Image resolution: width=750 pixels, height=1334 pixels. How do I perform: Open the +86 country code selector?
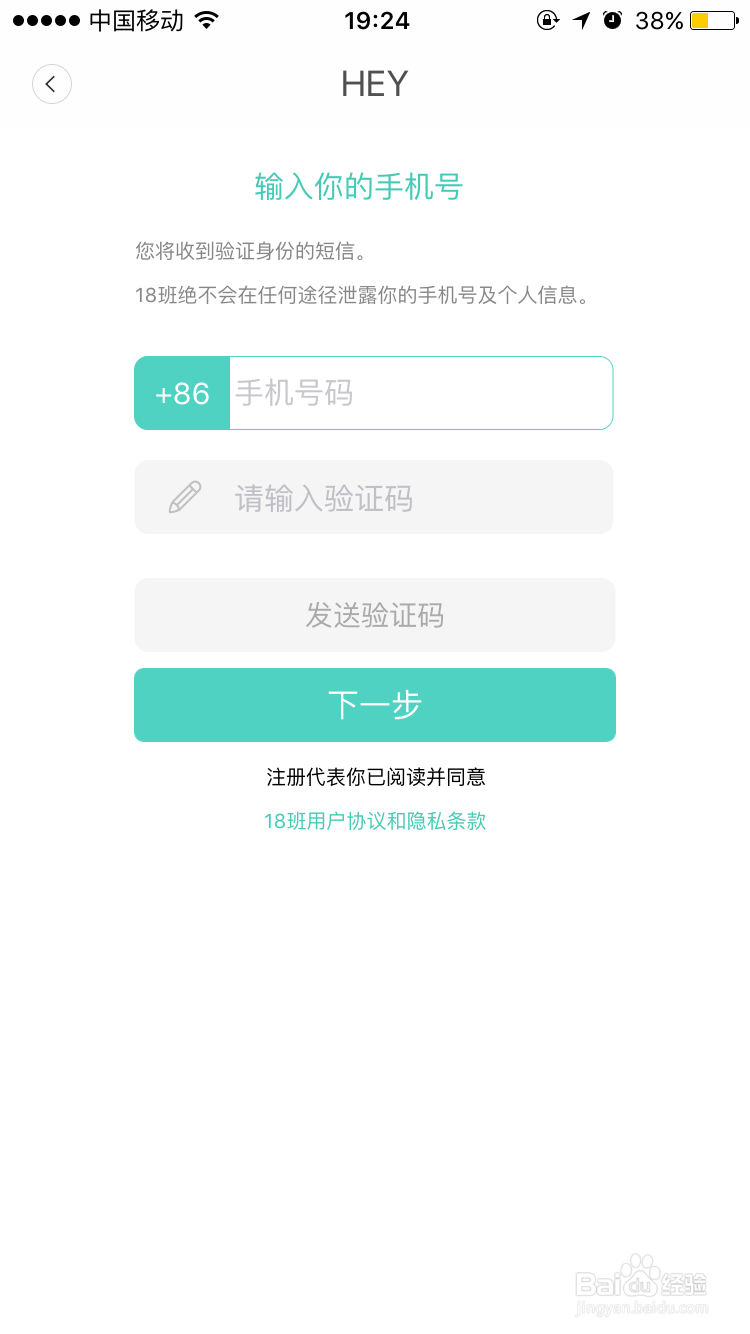pyautogui.click(x=181, y=393)
